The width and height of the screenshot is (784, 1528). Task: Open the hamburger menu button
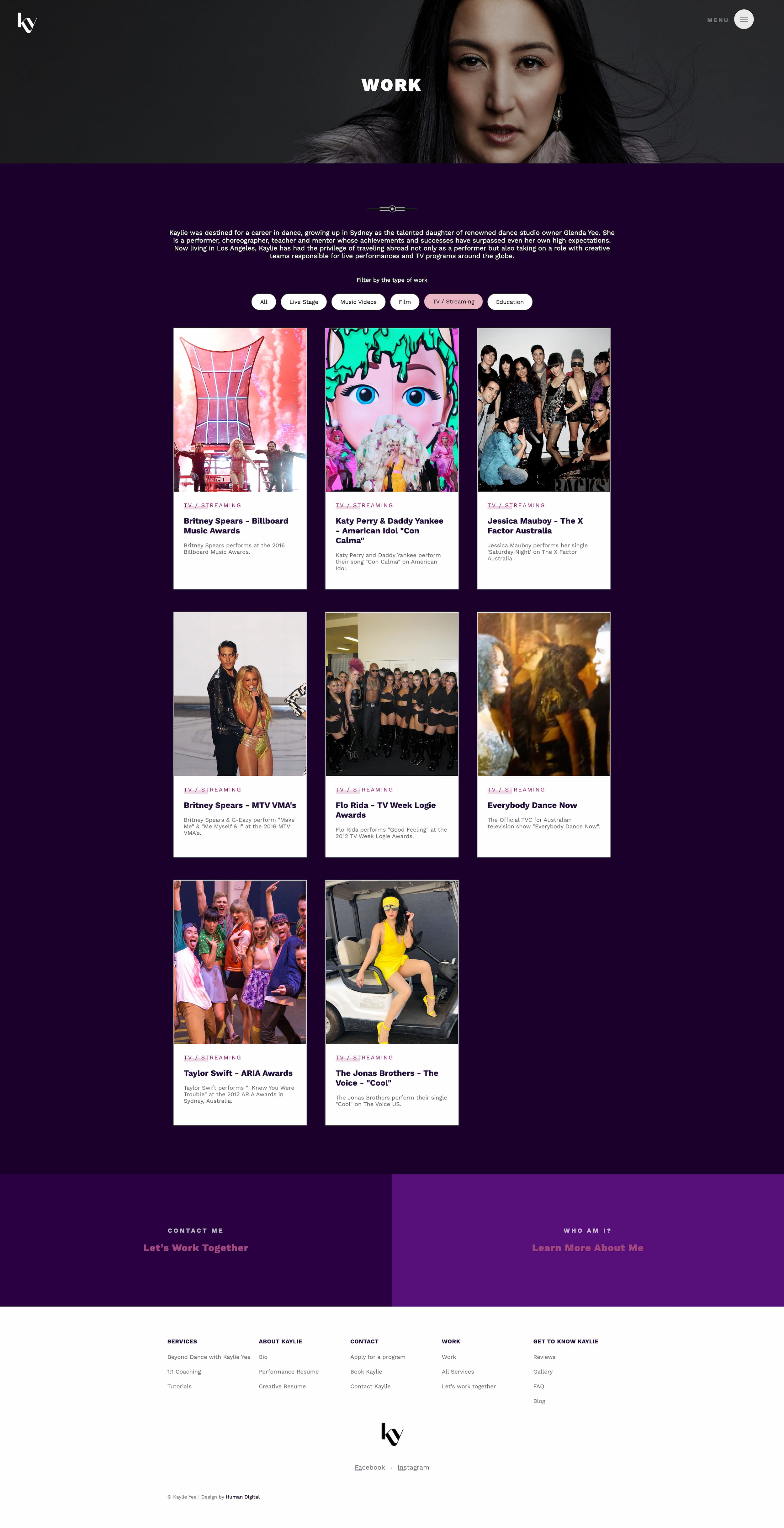tap(744, 19)
